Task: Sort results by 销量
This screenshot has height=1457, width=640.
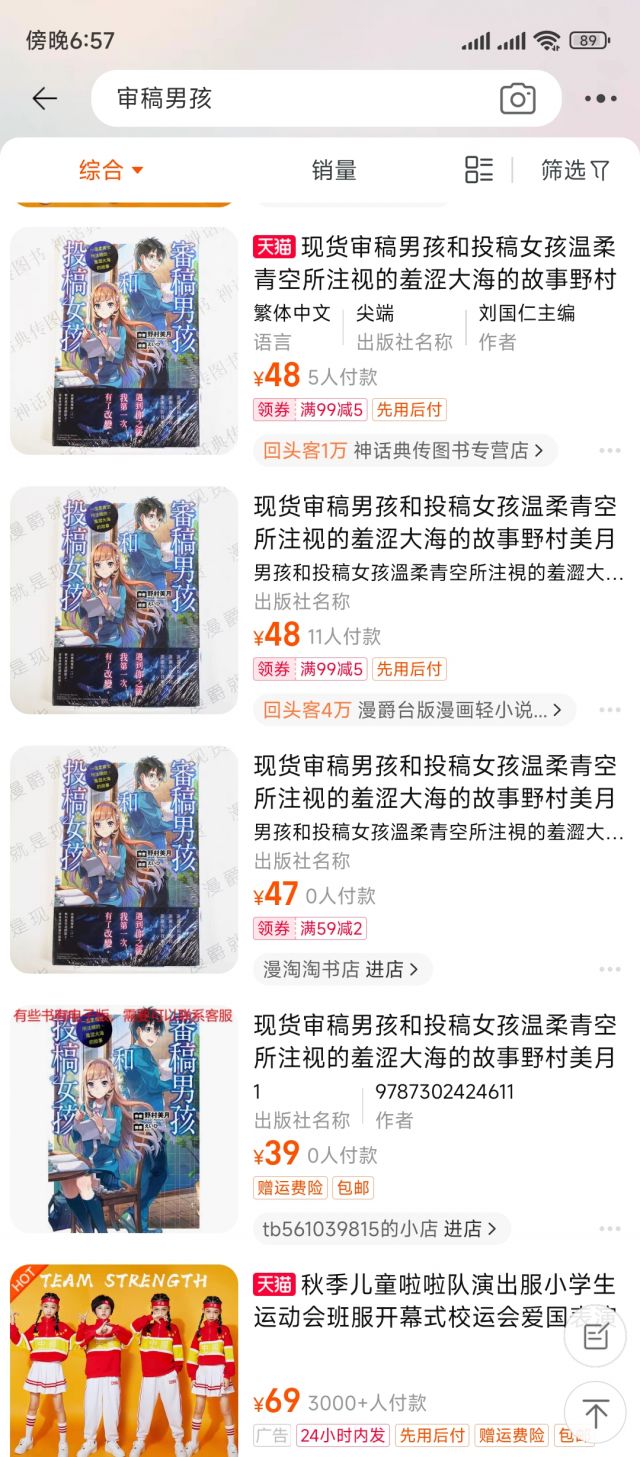Action: pyautogui.click(x=333, y=170)
